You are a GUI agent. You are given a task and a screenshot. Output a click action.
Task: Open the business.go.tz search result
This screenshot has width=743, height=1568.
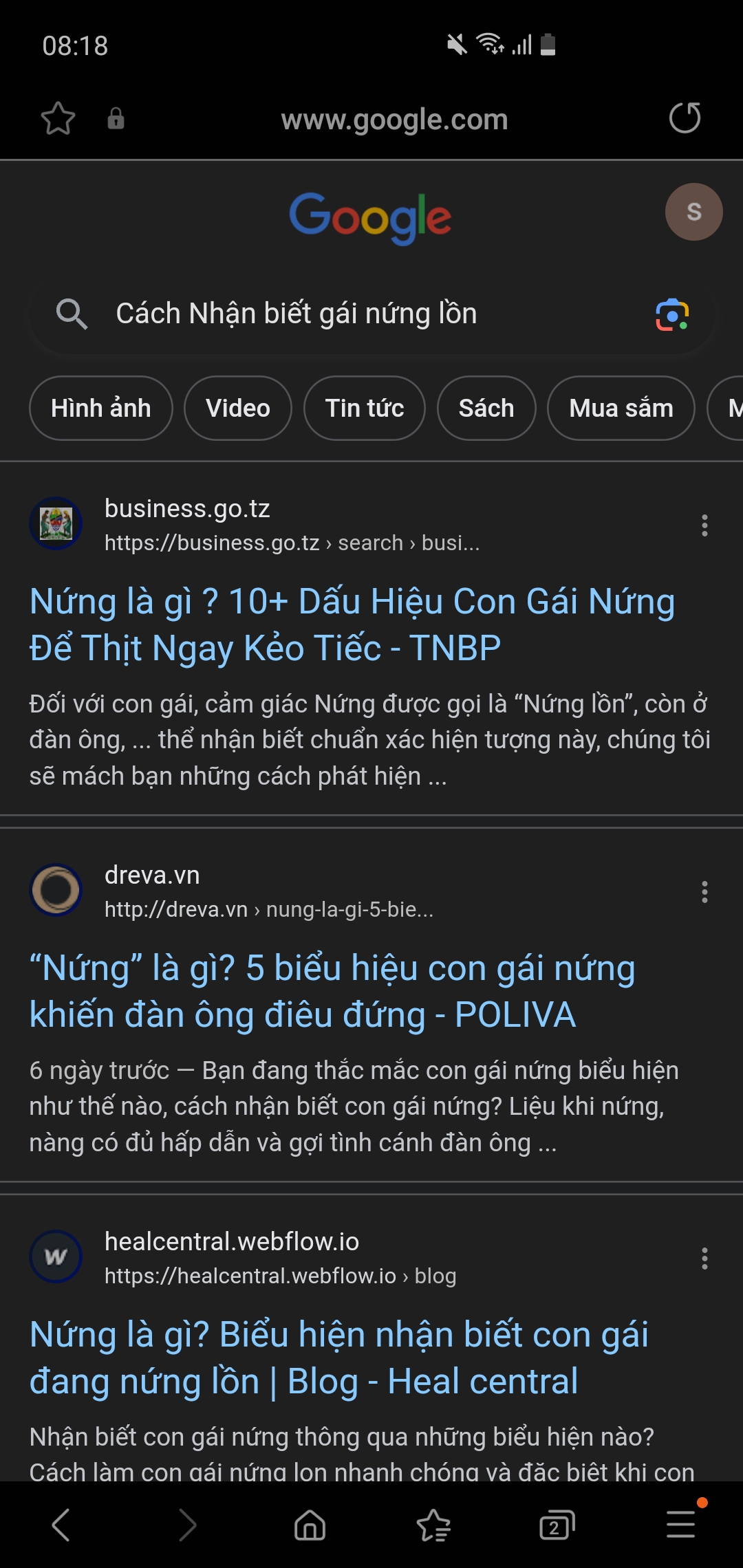[352, 624]
